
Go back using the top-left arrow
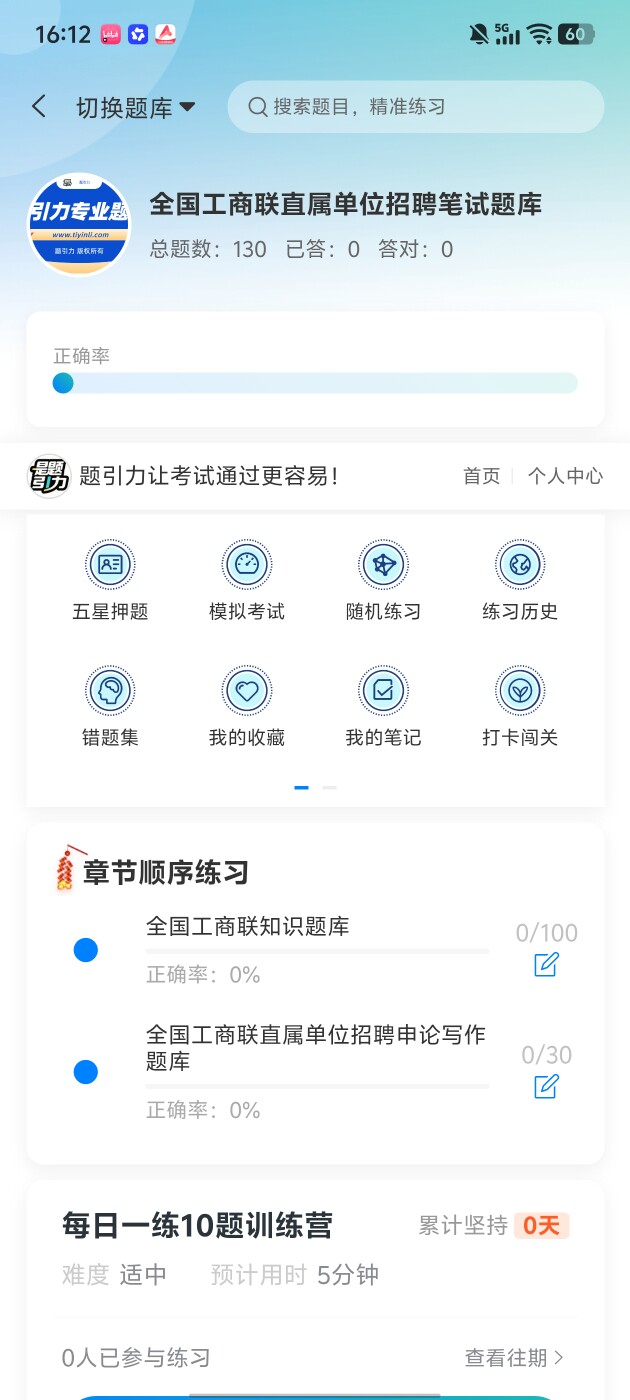coord(39,107)
